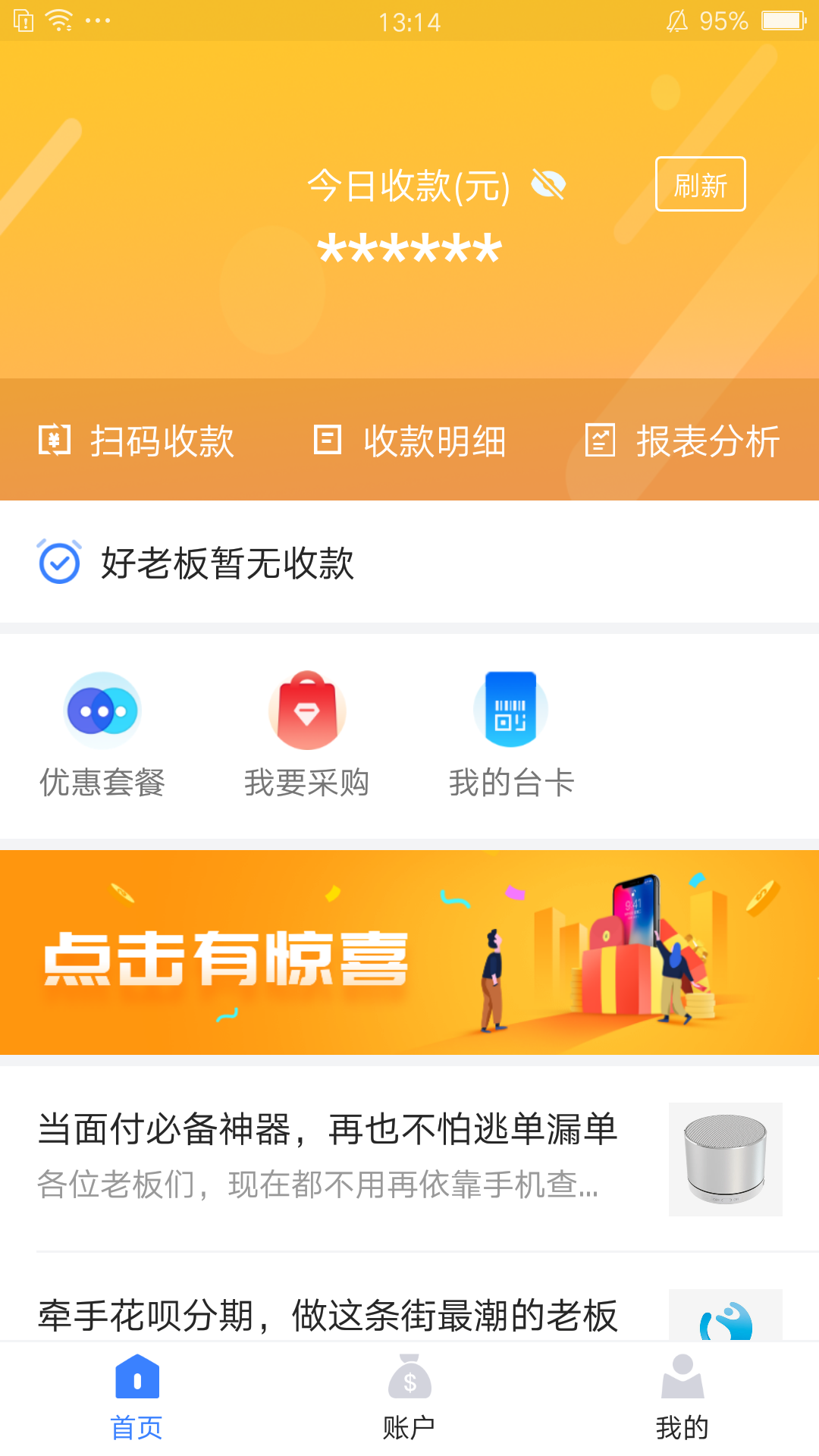Open the 点击有惊喜 promo banner
This screenshot has width=819, height=1456.
(x=409, y=952)
